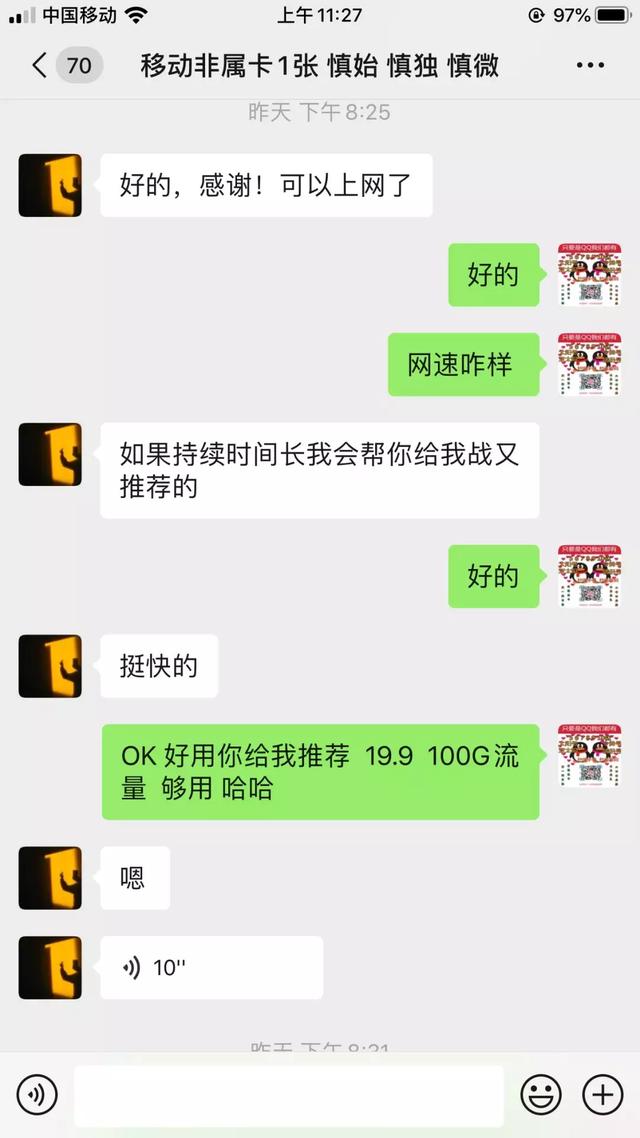Screen dimensions: 640x1138
Task: Open the chat's three-dot options menu
Action: [x=590, y=67]
